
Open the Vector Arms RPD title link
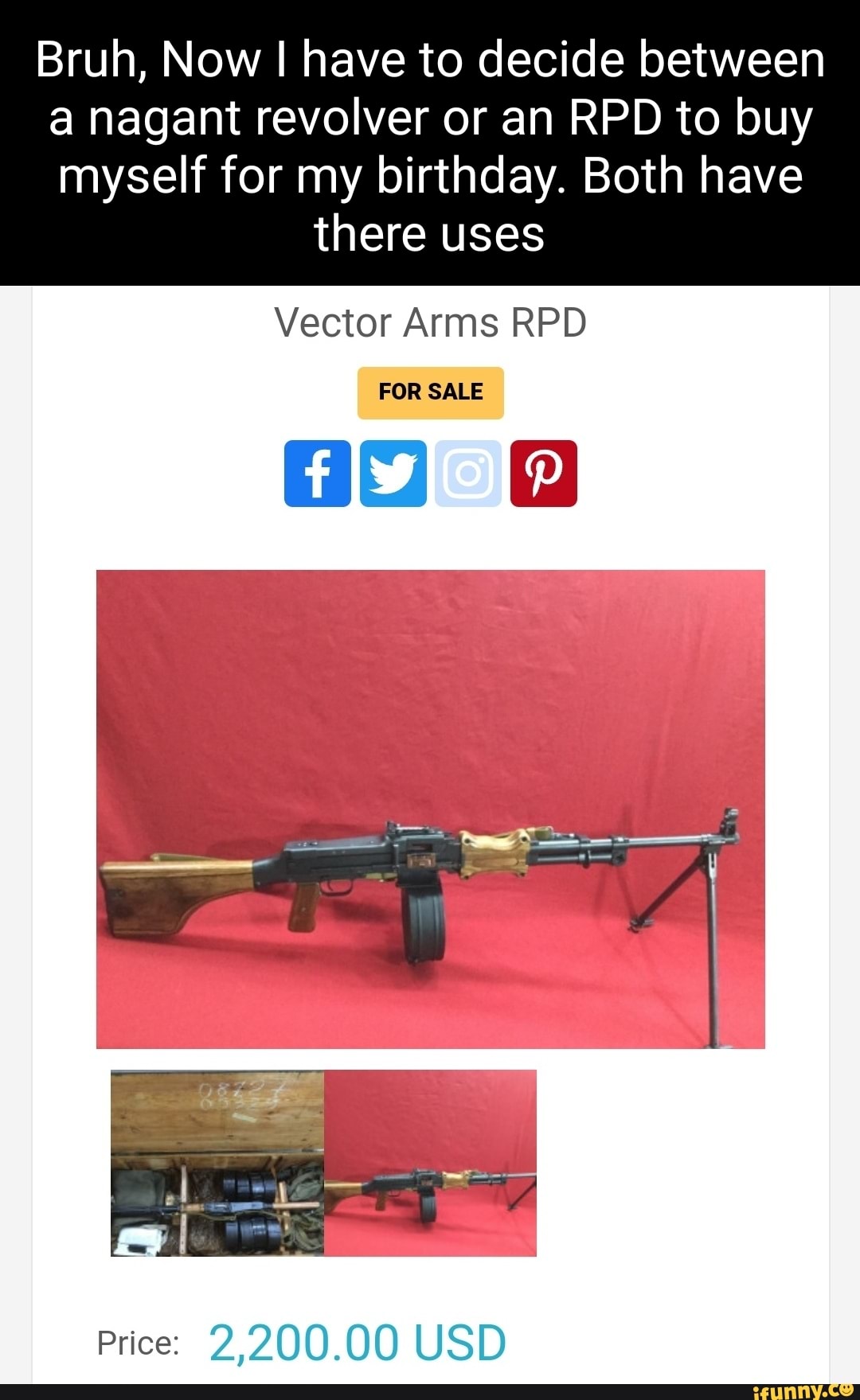tap(430, 322)
